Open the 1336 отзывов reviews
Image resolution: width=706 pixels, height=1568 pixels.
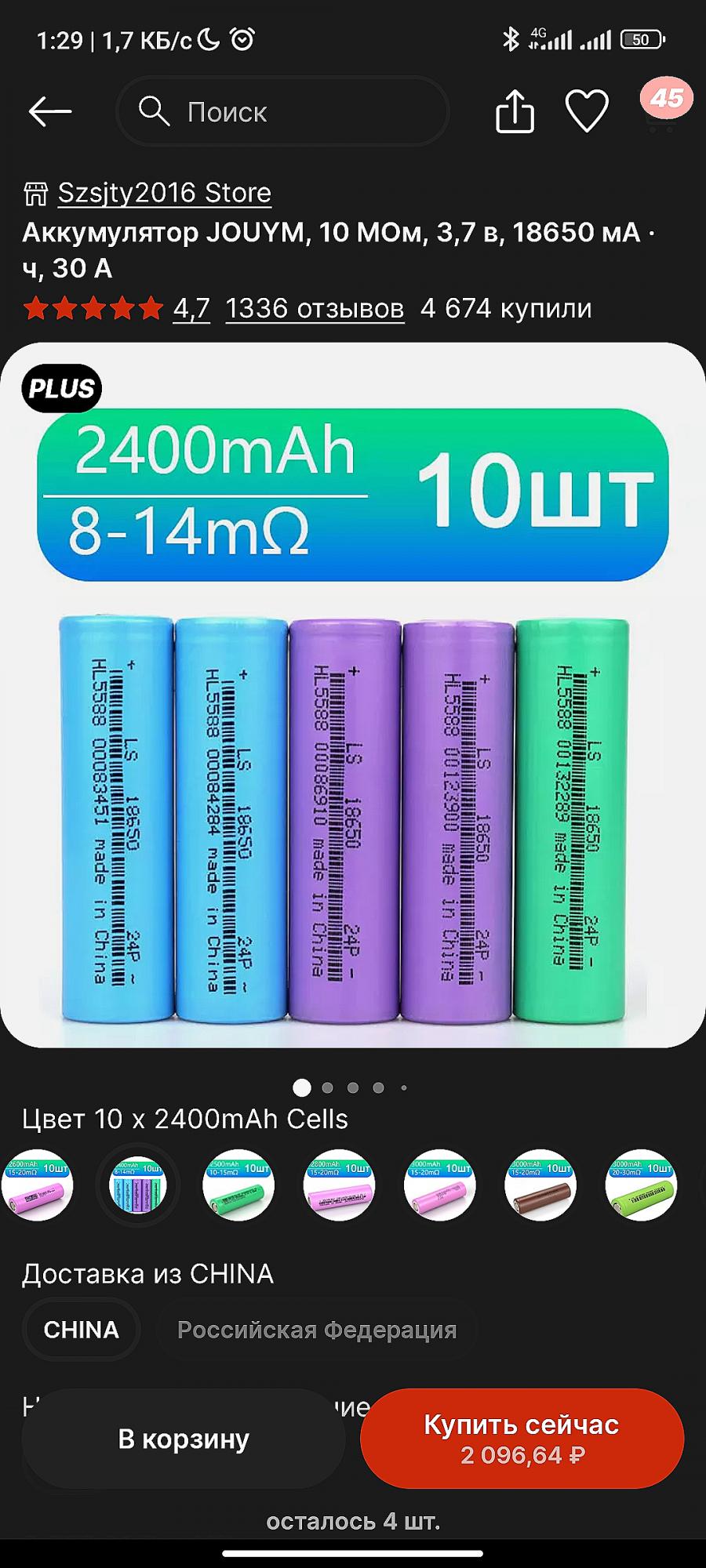(315, 308)
